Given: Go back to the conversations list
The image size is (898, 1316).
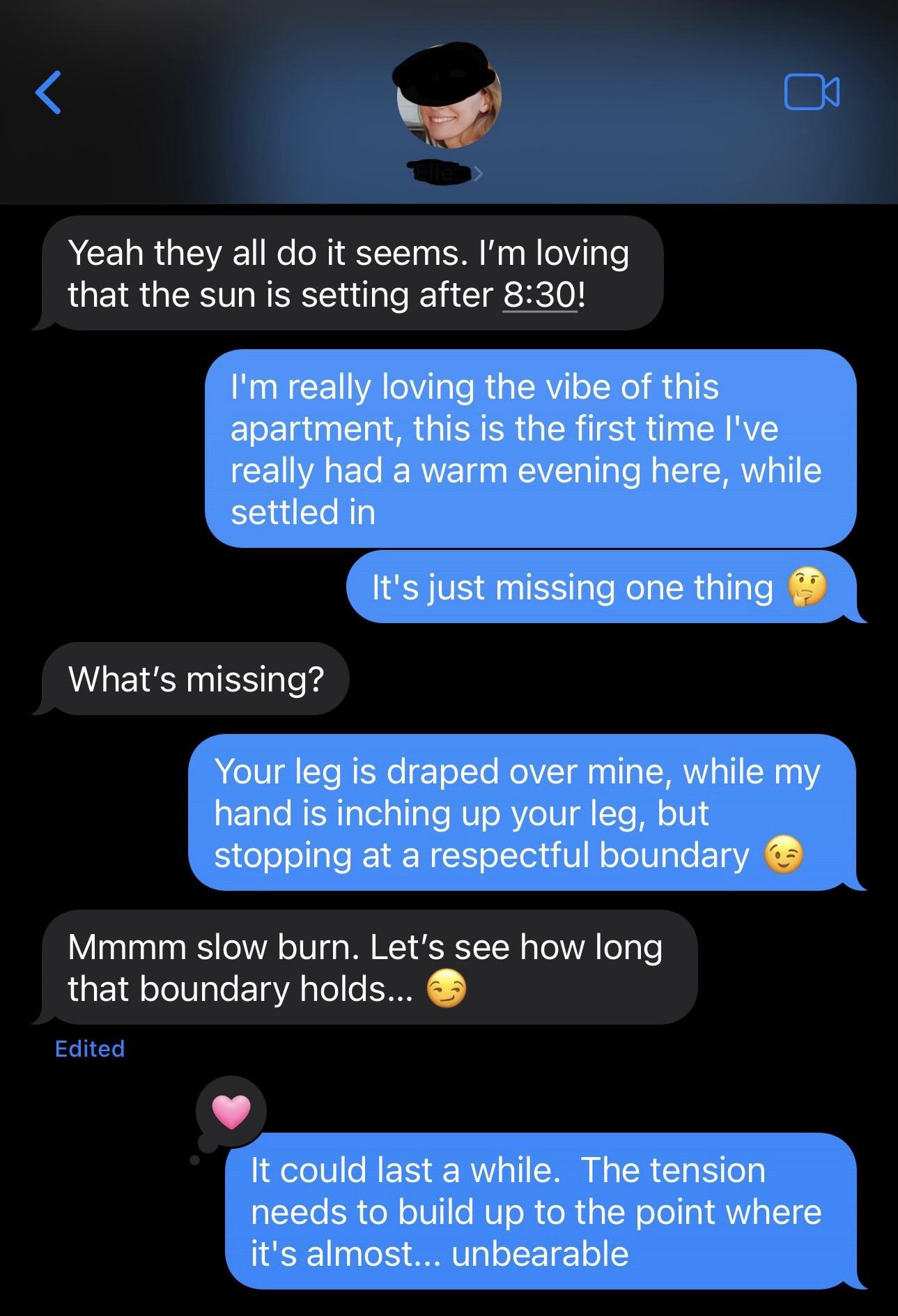Looking at the screenshot, I should 48,92.
